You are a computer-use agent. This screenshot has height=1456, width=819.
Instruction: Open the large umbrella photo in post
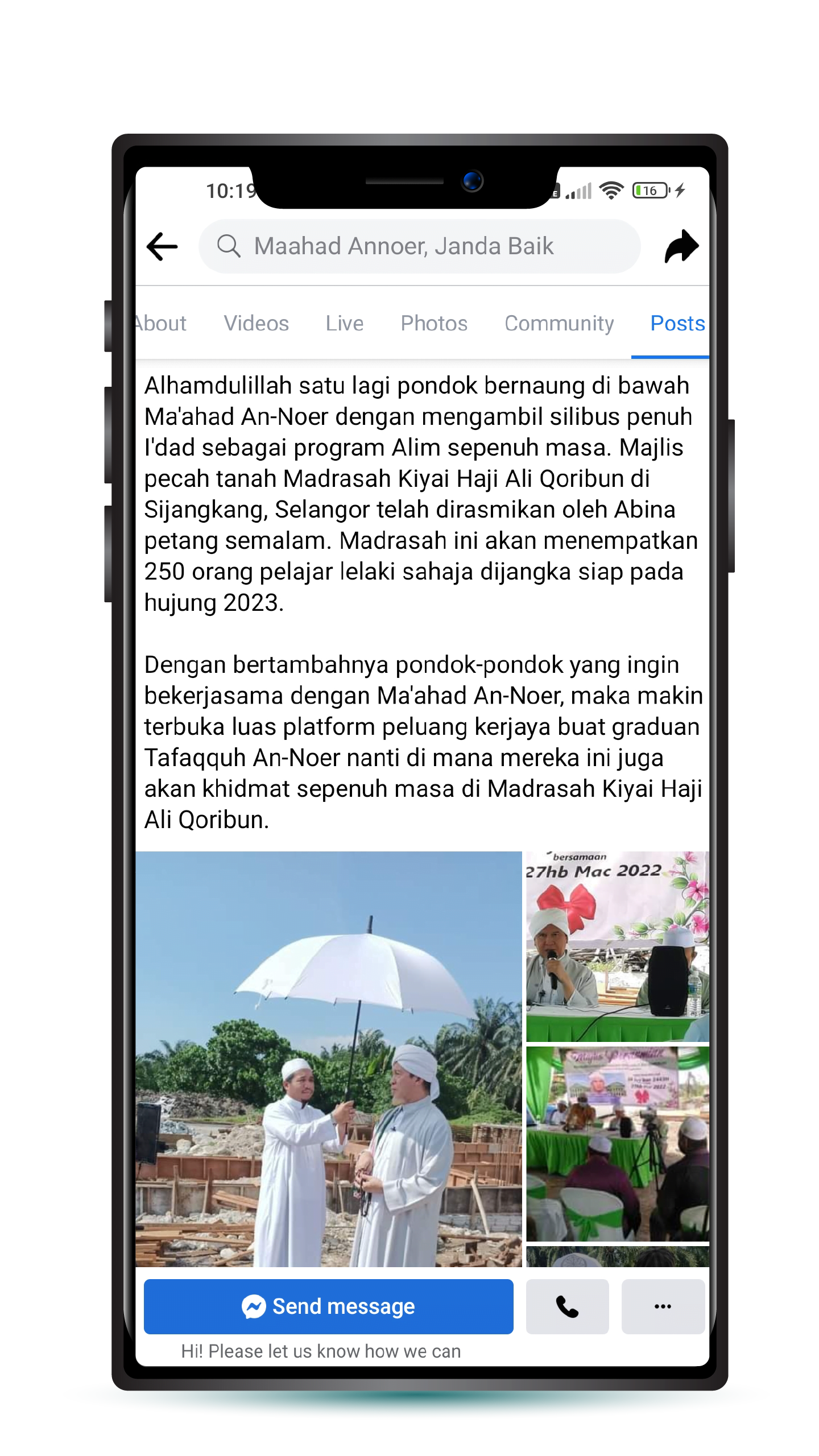(x=329, y=1058)
